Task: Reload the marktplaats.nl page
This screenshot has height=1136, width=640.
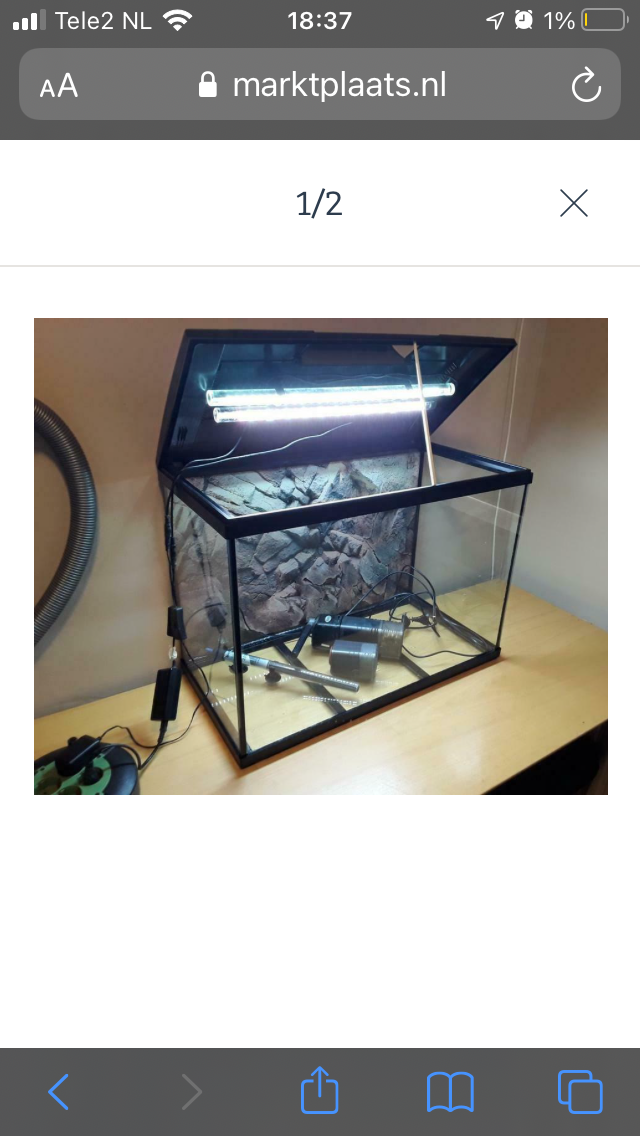Action: coord(586,86)
